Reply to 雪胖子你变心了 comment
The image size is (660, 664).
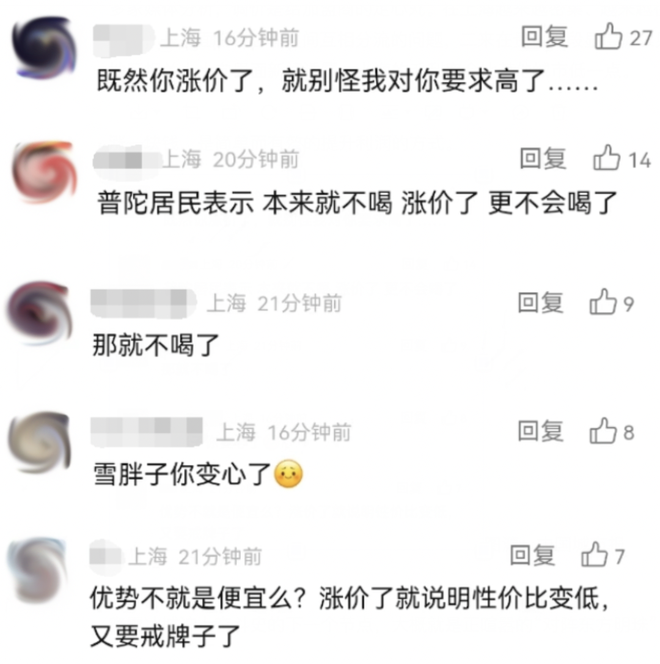[541, 432]
